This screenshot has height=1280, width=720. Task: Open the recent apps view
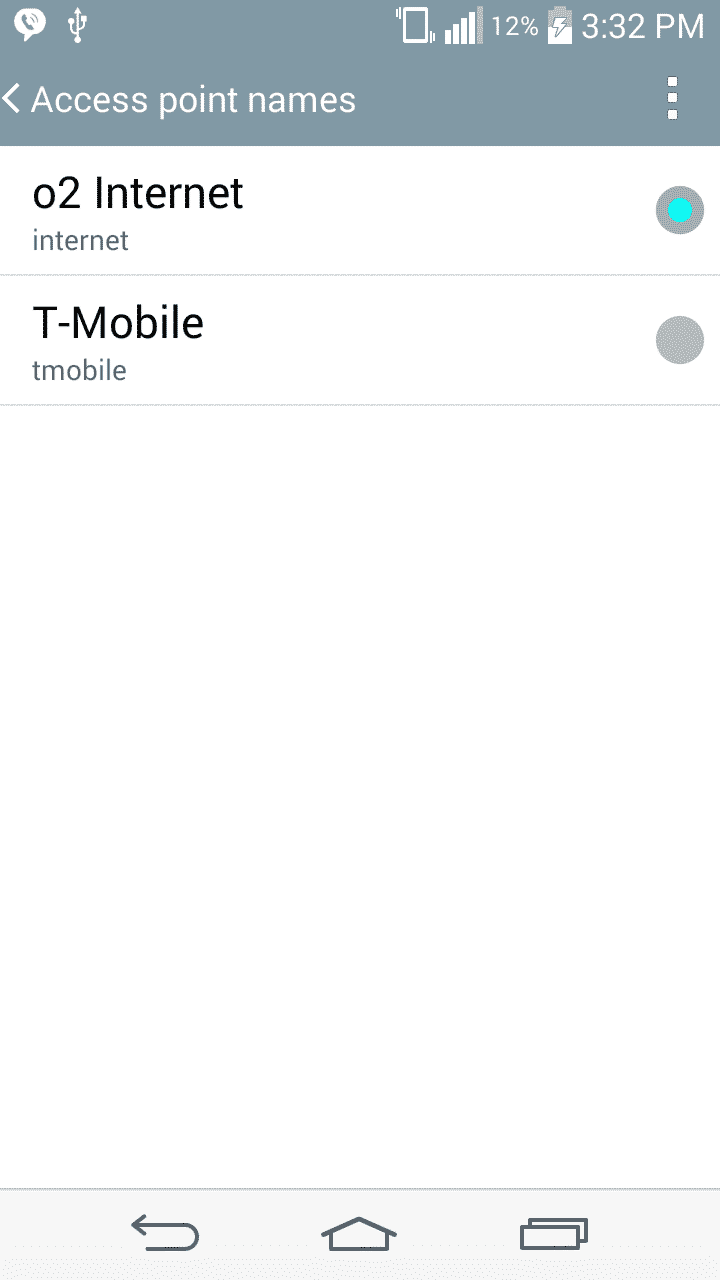553,1234
